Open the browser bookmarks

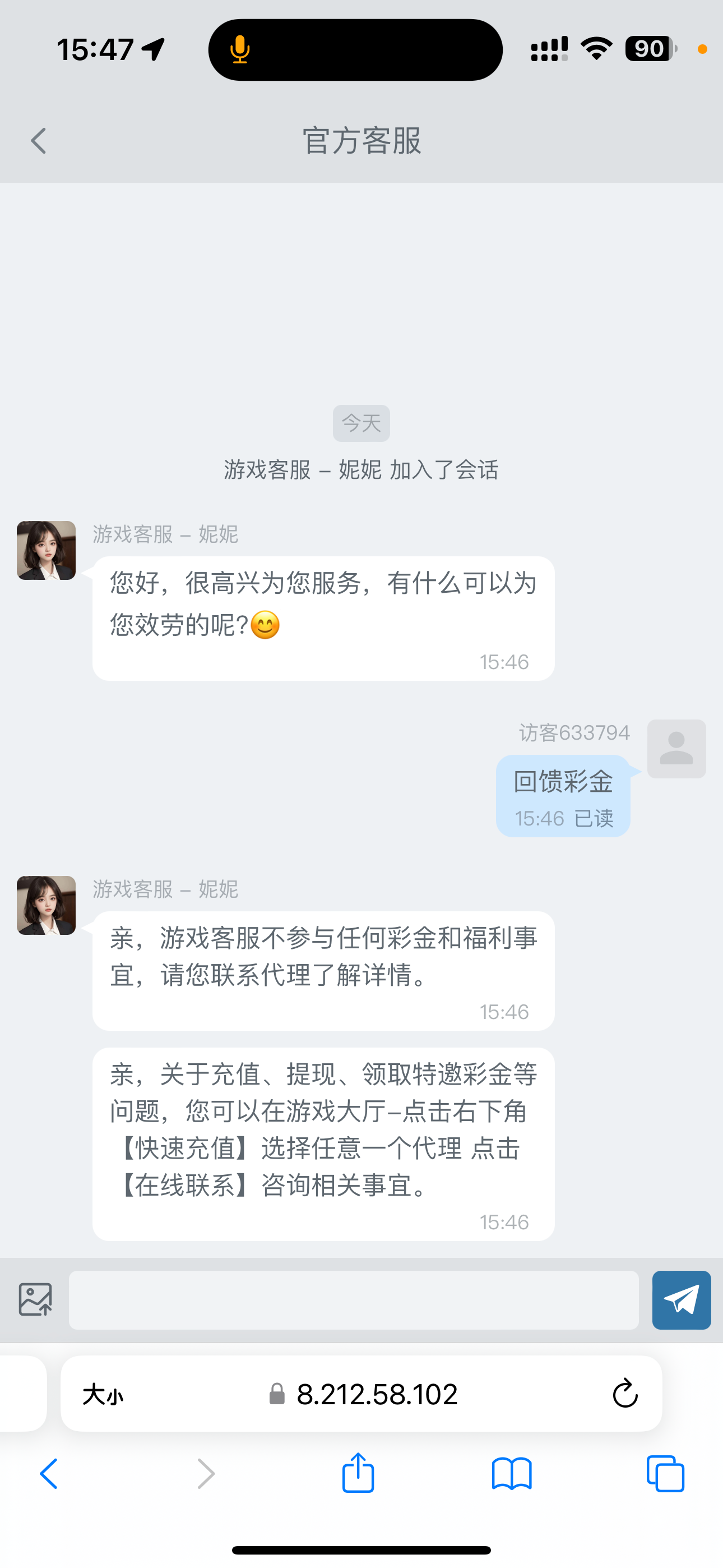[x=512, y=1474]
